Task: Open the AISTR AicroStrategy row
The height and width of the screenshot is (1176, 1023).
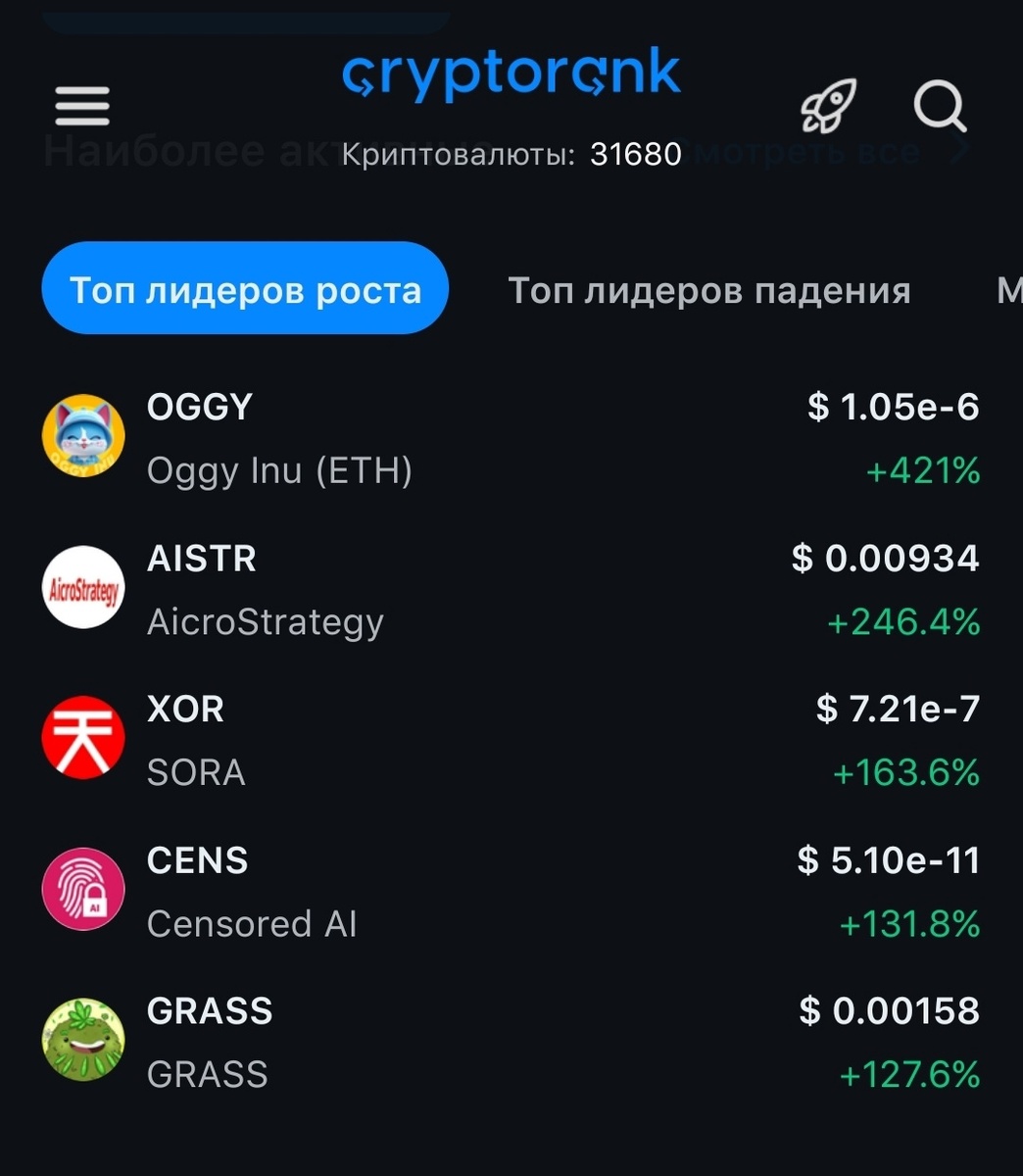Action: pos(510,589)
